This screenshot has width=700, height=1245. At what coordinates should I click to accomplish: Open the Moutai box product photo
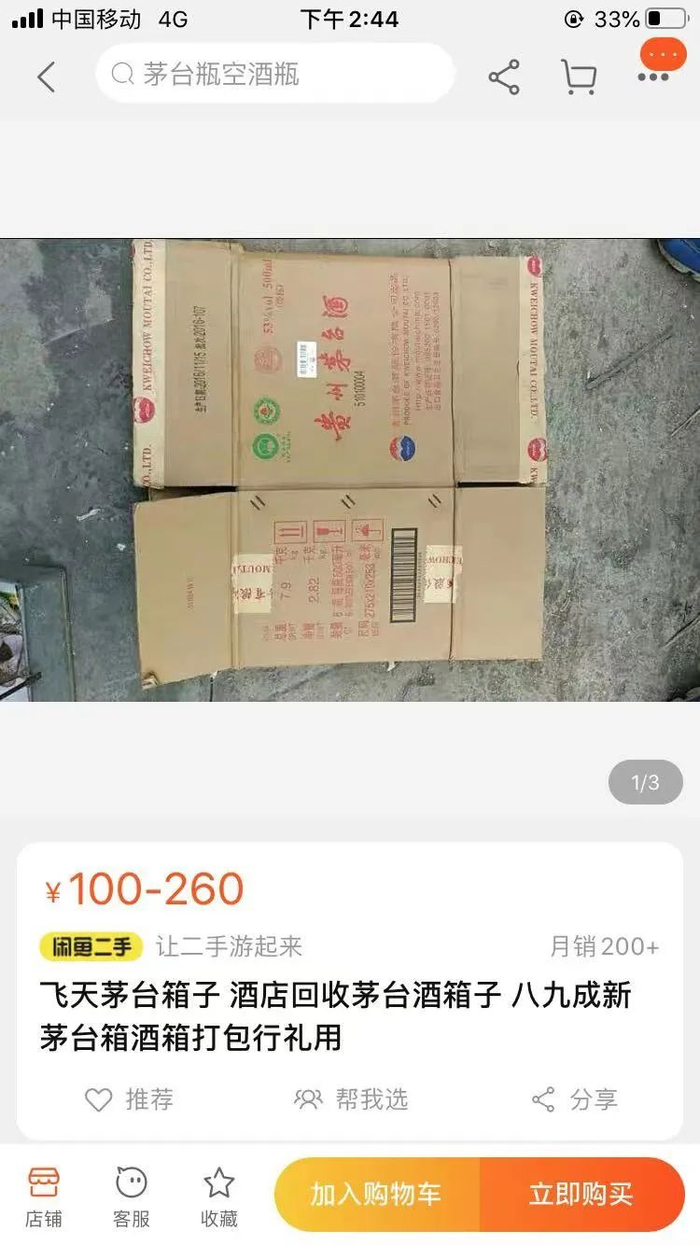pyautogui.click(x=350, y=470)
